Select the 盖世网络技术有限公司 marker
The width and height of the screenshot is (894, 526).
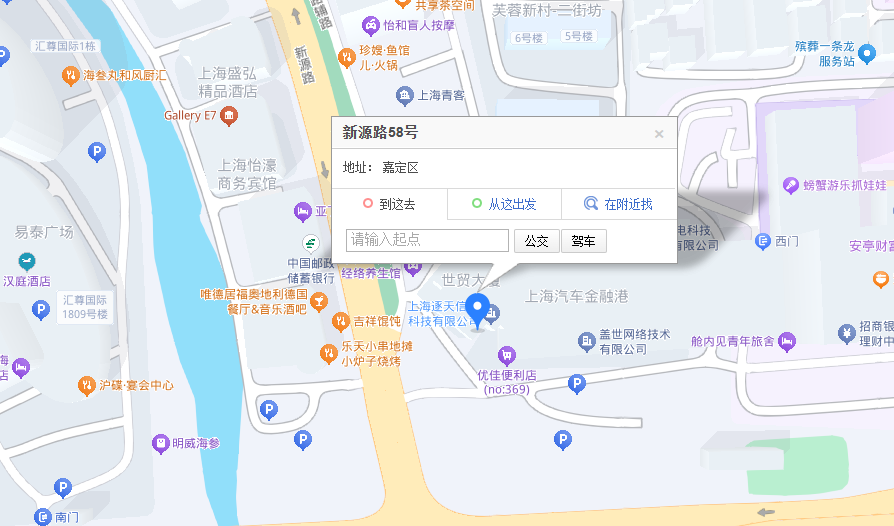click(x=586, y=341)
